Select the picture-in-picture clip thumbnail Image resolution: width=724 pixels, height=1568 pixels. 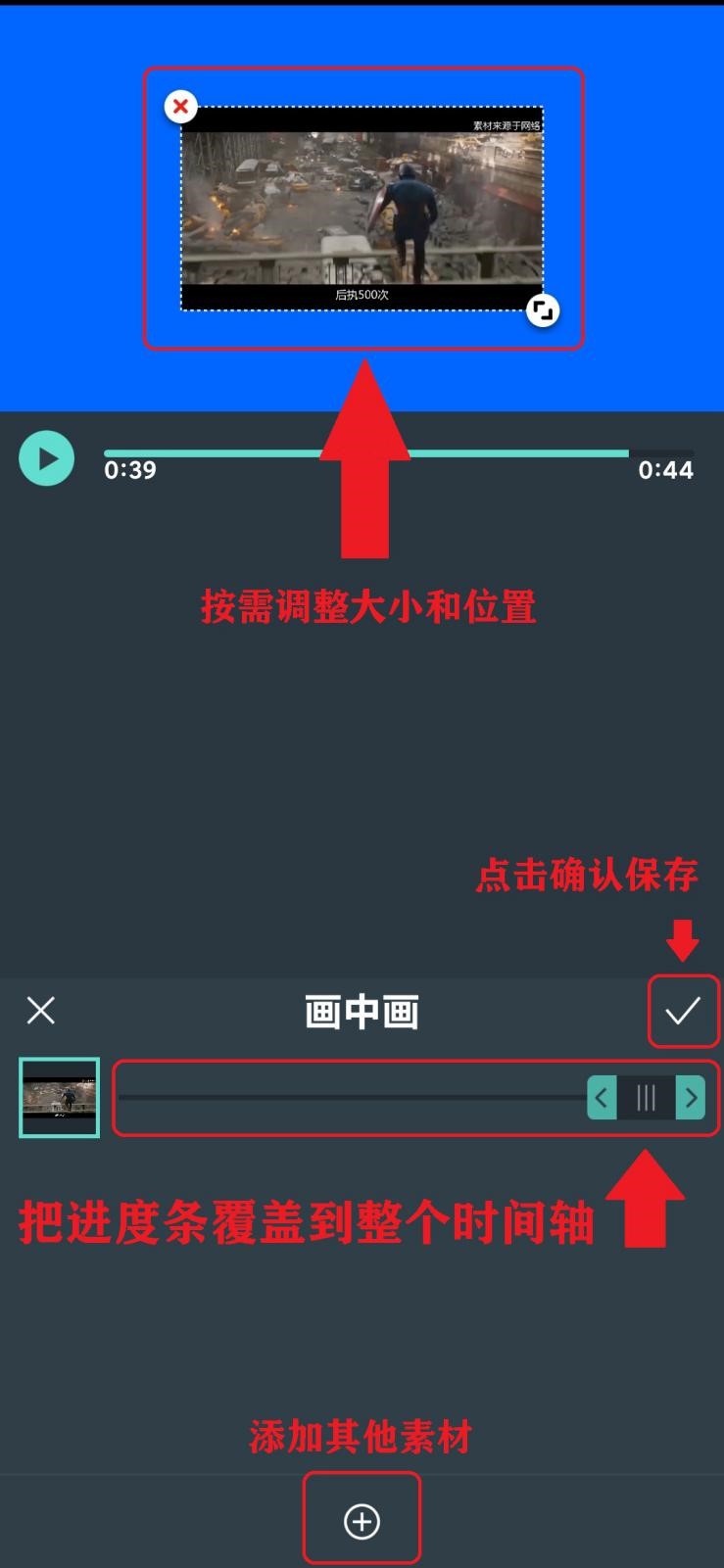(x=60, y=1097)
